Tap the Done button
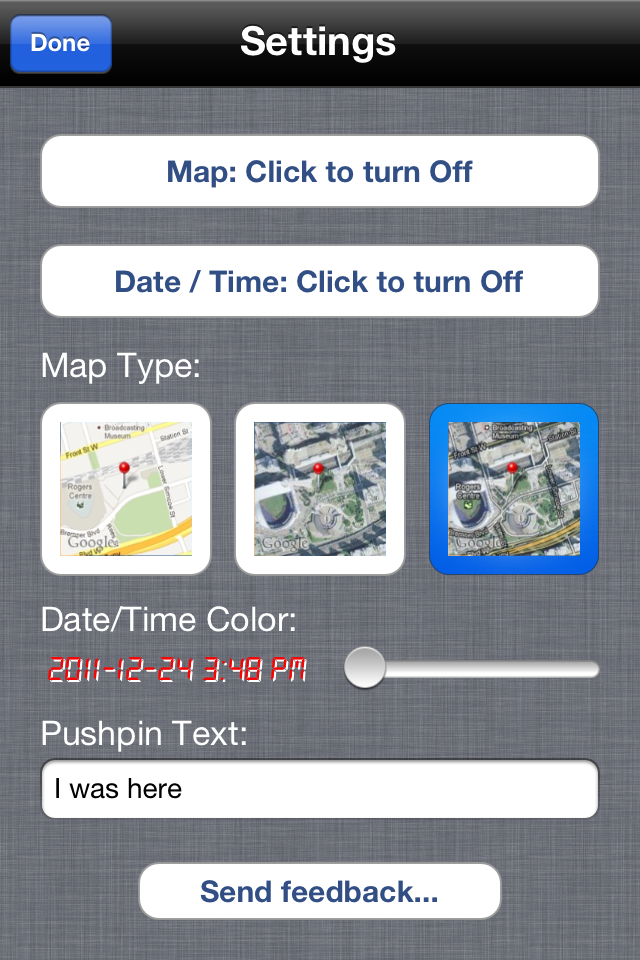Screen dimensions: 640x960 pos(60,44)
